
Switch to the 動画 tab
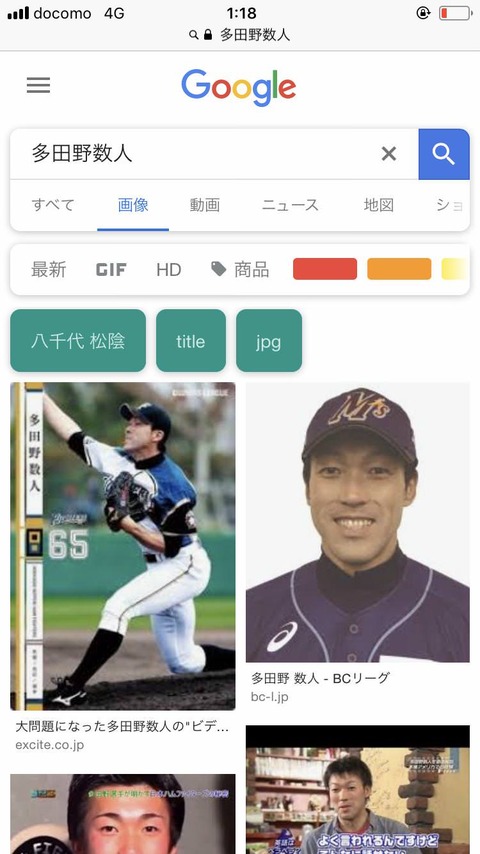[205, 205]
